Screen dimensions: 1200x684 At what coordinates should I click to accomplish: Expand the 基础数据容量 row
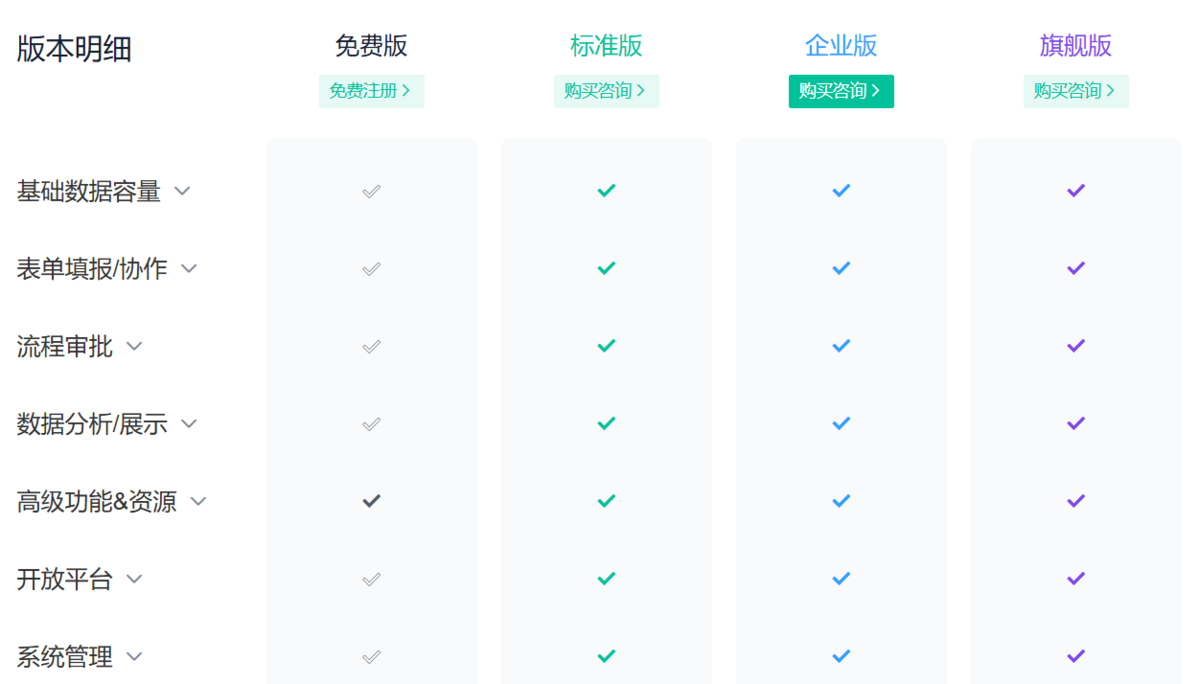coord(182,191)
